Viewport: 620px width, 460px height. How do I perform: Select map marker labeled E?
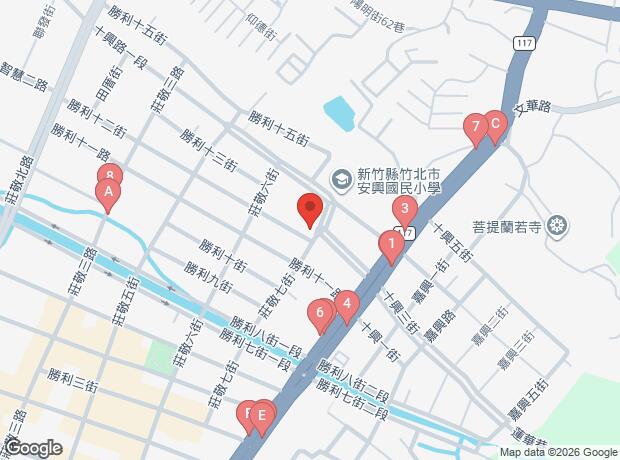click(262, 415)
